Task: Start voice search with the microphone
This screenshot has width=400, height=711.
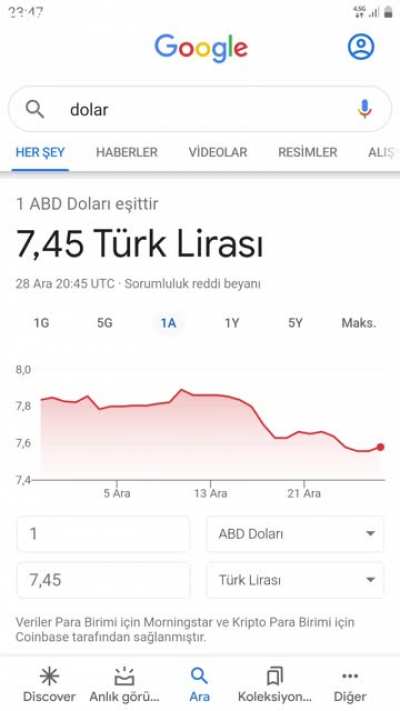Action: [x=364, y=109]
